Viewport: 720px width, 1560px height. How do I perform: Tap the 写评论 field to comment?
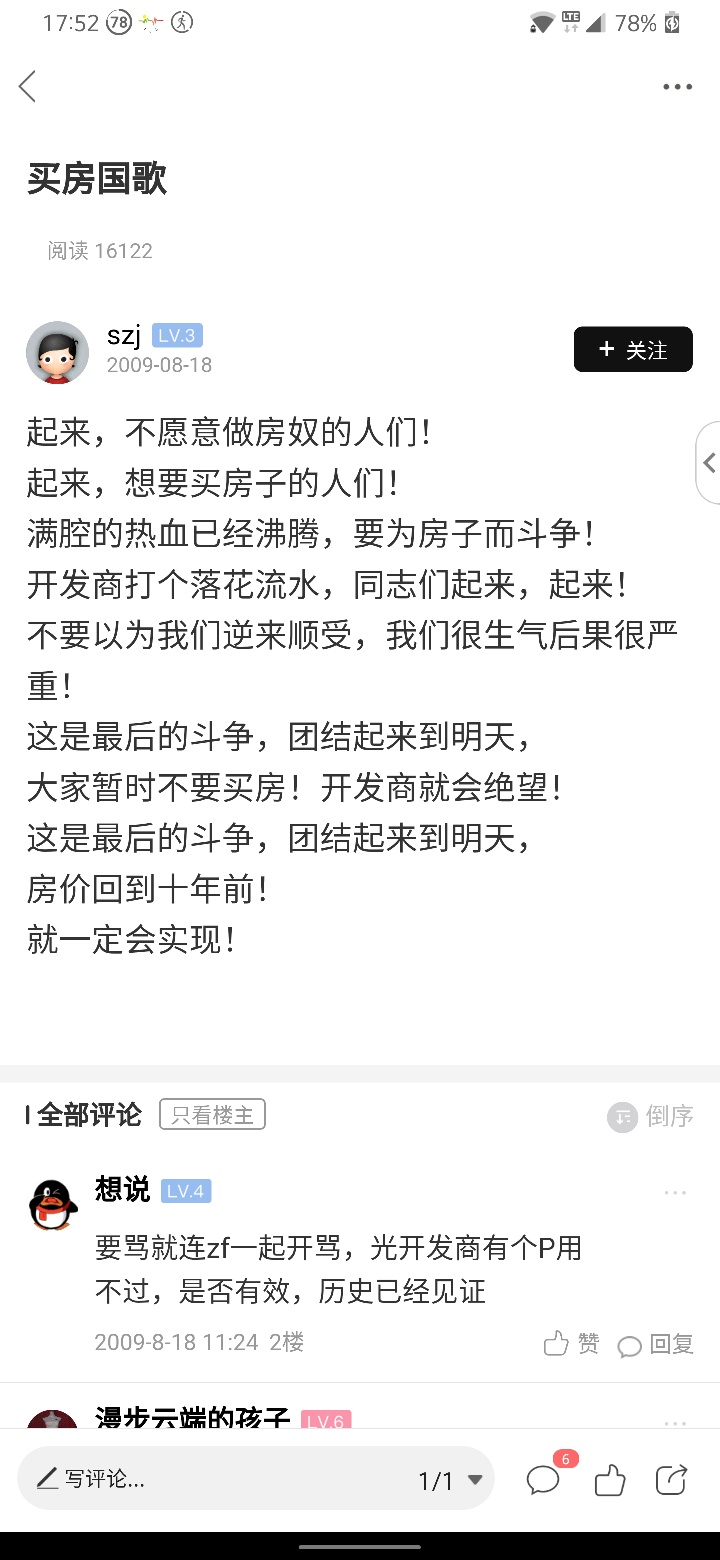(x=200, y=1478)
